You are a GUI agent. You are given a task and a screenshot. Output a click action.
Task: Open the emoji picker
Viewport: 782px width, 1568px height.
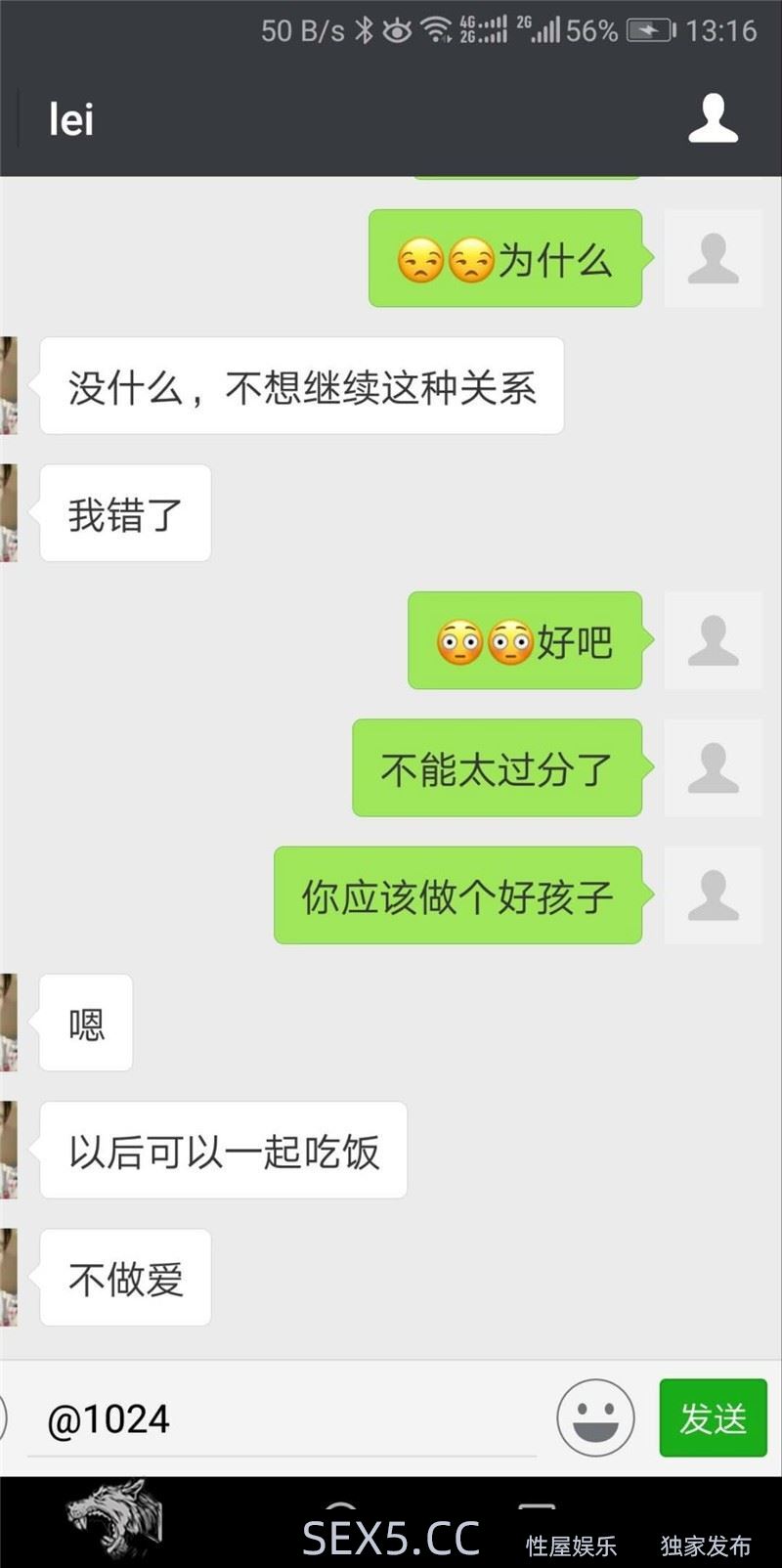click(595, 1417)
